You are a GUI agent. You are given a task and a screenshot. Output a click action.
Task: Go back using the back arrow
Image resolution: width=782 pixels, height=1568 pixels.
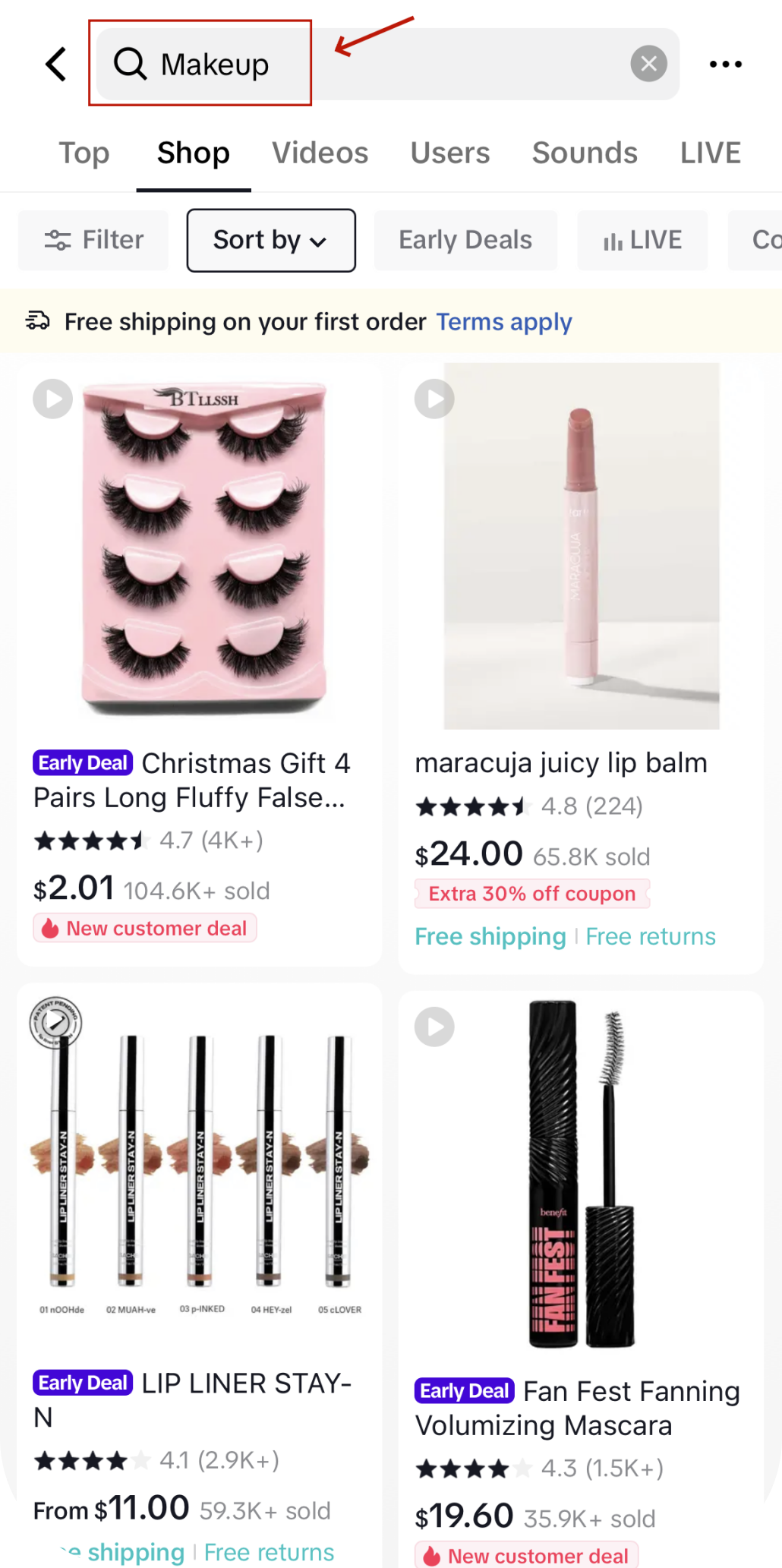(57, 64)
